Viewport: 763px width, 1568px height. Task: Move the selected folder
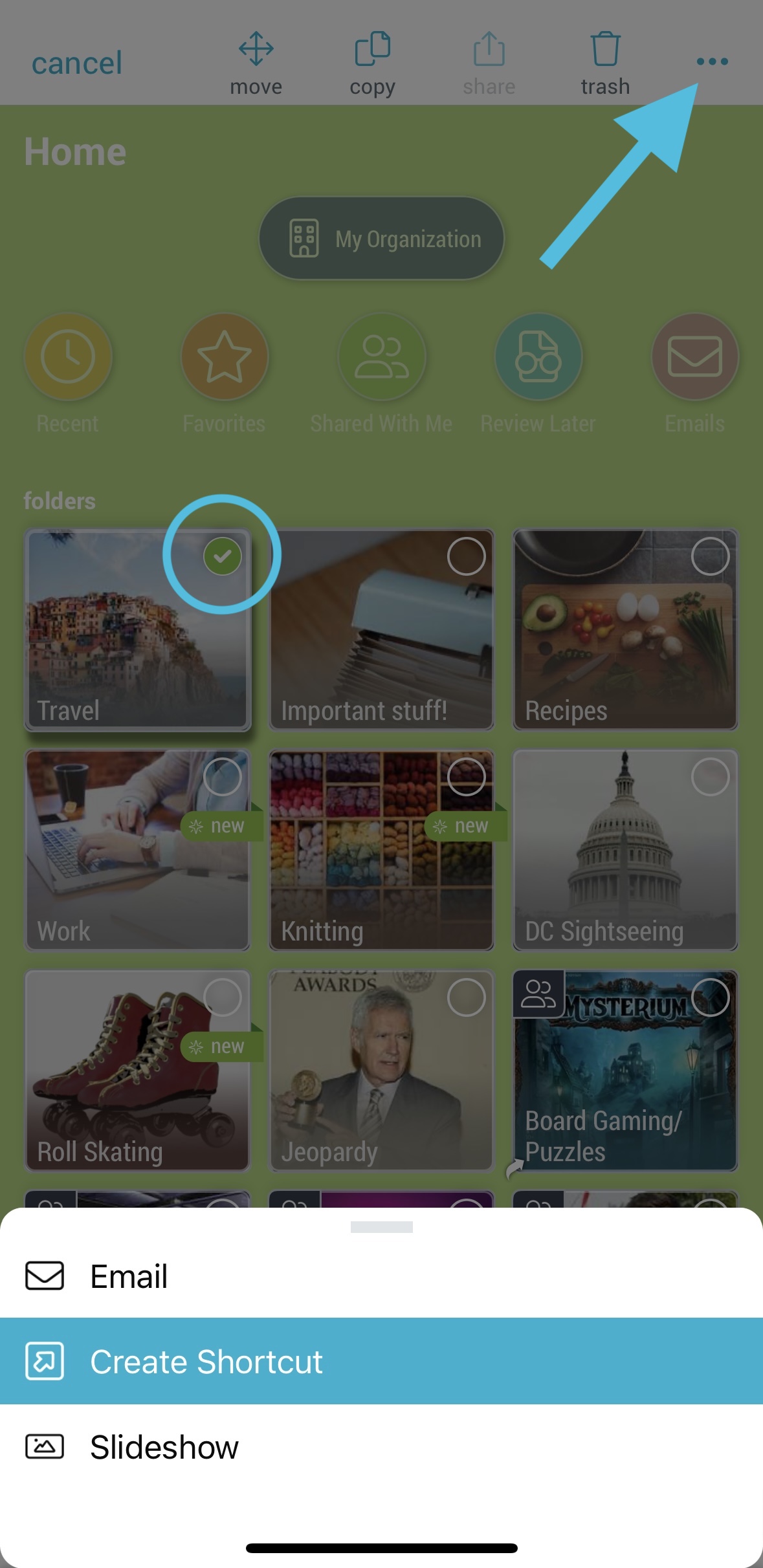pos(256,63)
